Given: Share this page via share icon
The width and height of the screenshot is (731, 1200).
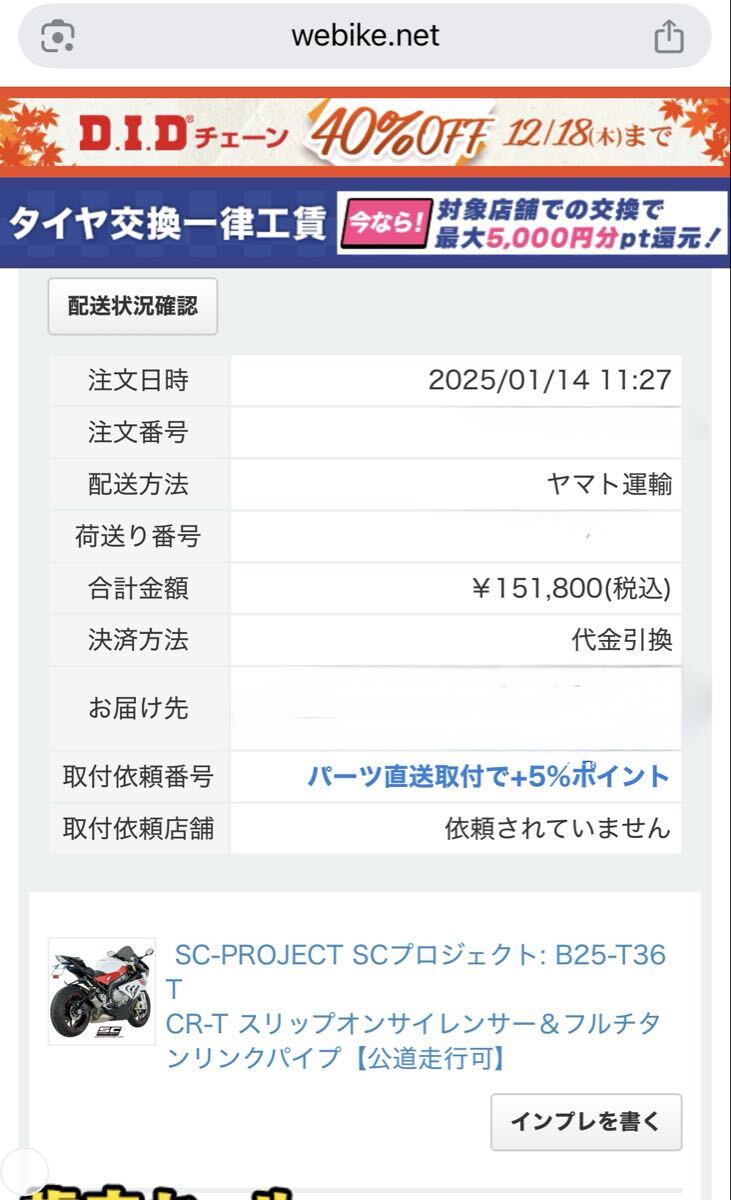Looking at the screenshot, I should pos(669,37).
